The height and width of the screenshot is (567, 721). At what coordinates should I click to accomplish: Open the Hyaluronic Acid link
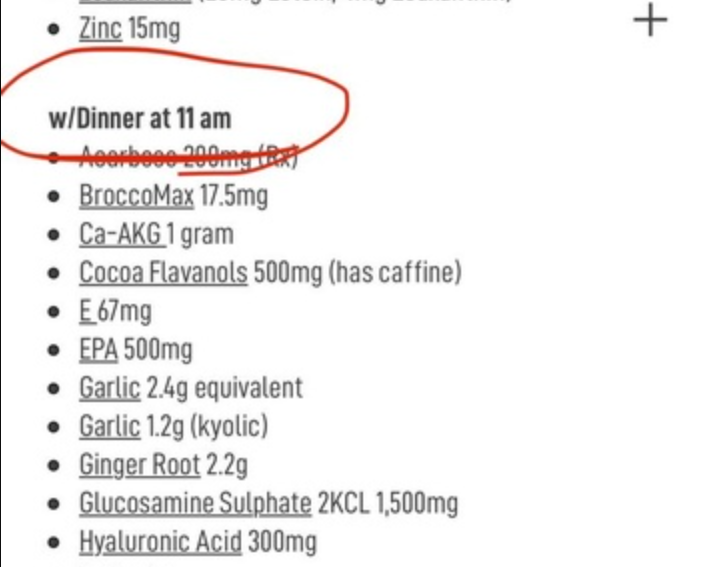(160, 542)
